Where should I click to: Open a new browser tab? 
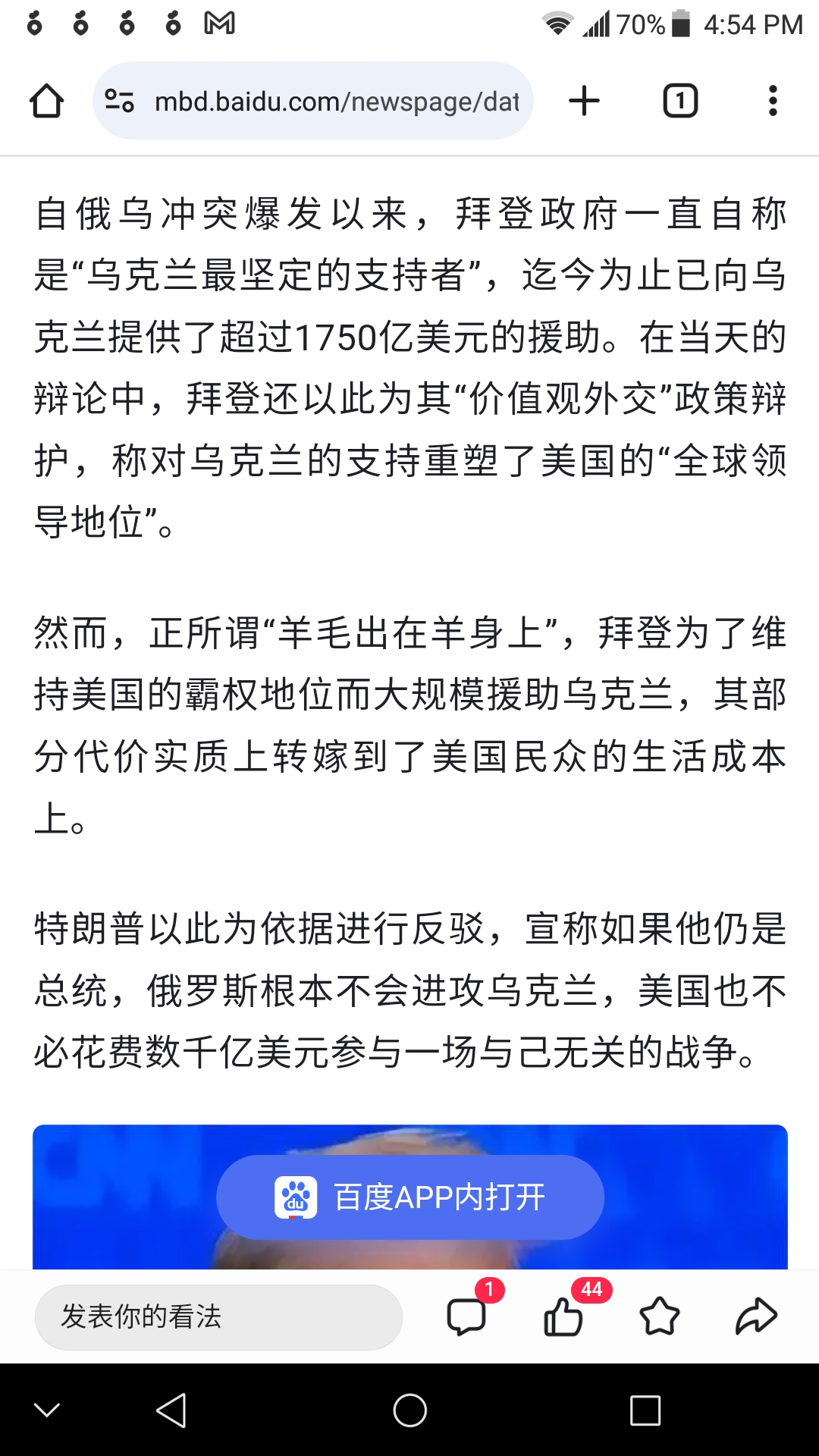584,101
